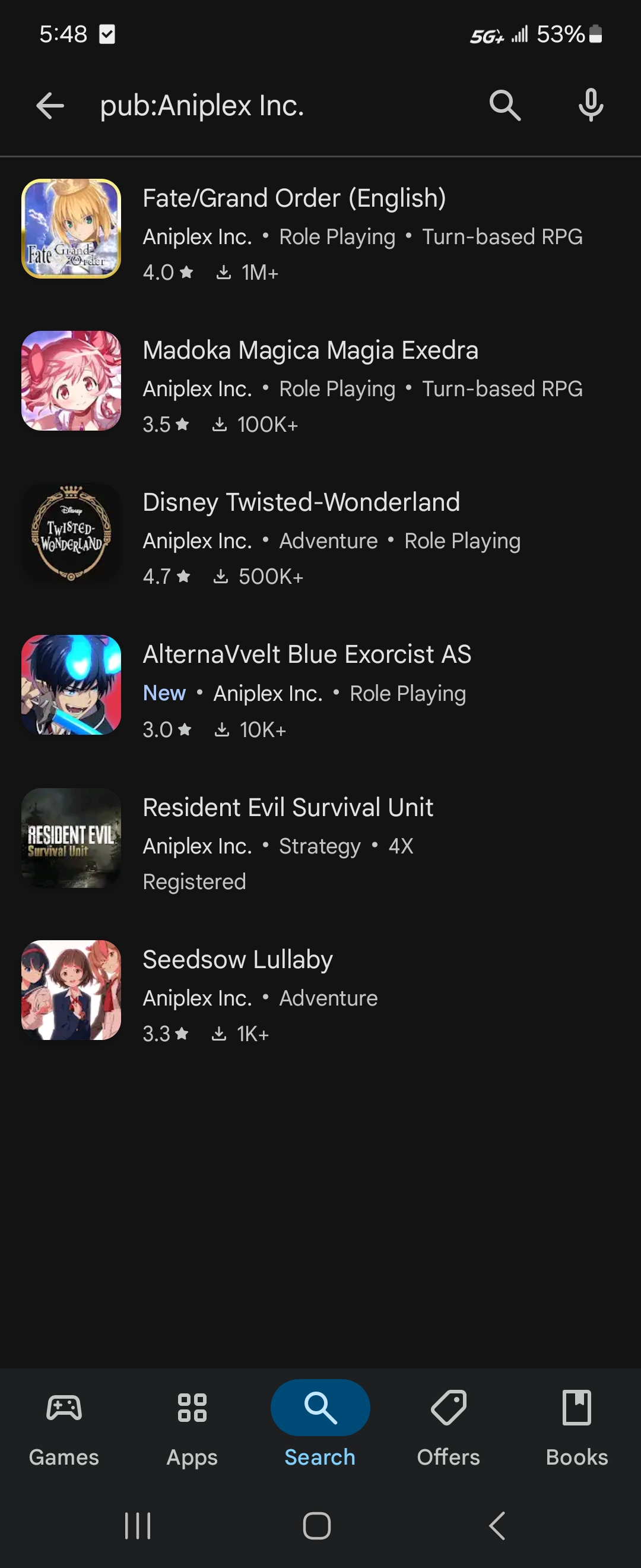This screenshot has width=641, height=1568.
Task: Select AlternaVvelt Blue Exorcist AS result
Action: coord(306,655)
